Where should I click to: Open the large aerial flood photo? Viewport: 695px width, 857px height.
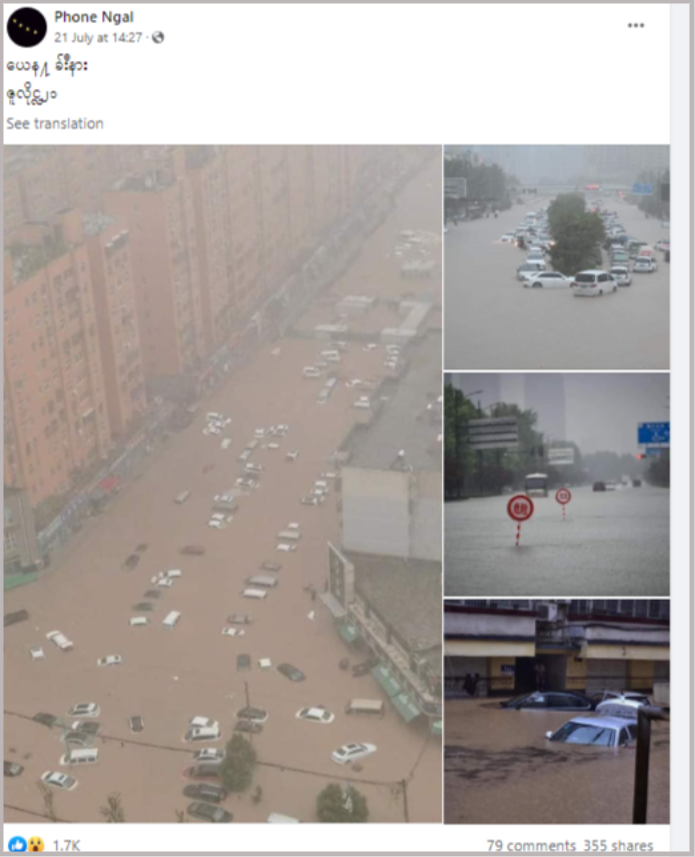222,484
